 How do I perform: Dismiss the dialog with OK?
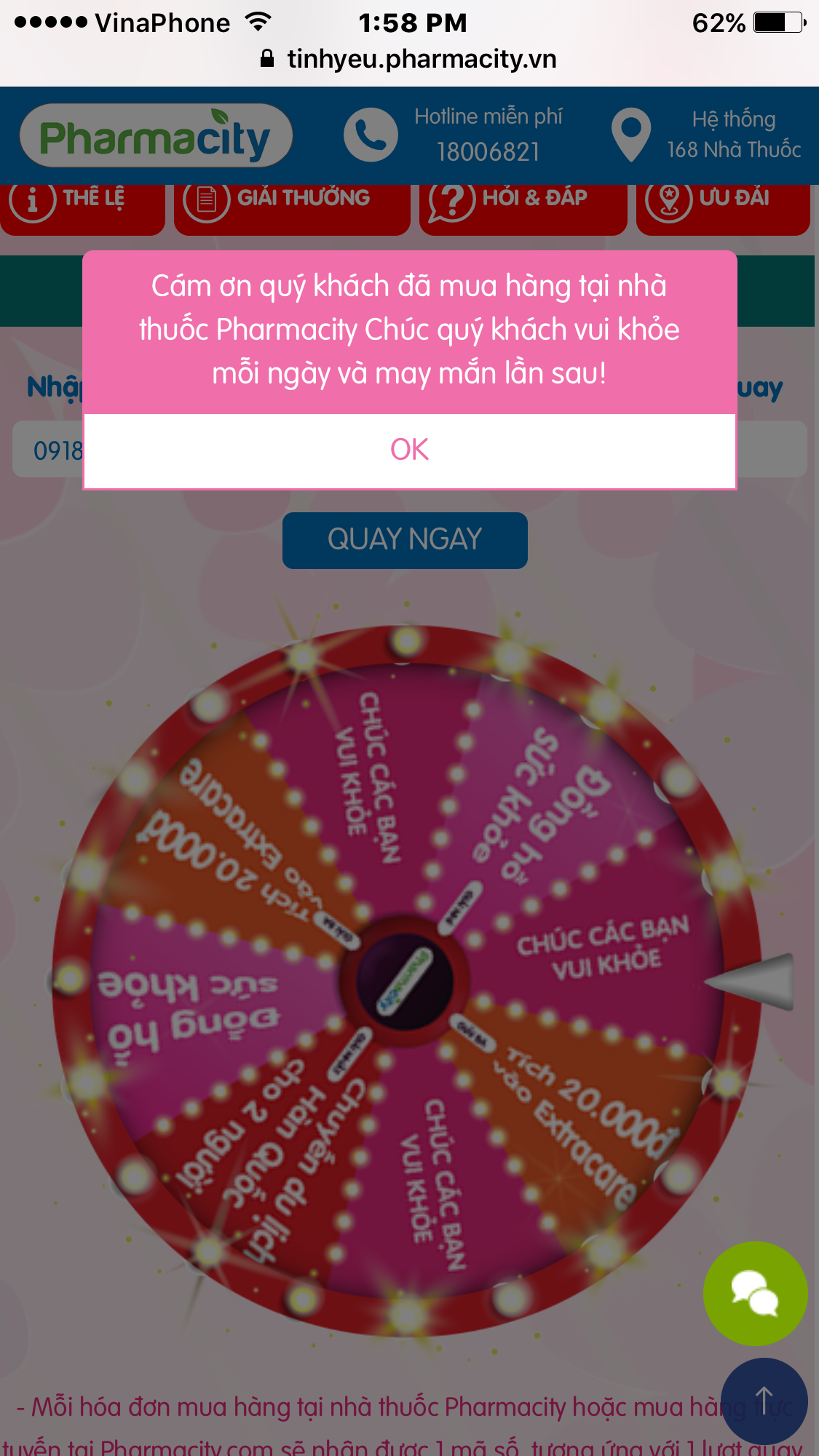409,450
